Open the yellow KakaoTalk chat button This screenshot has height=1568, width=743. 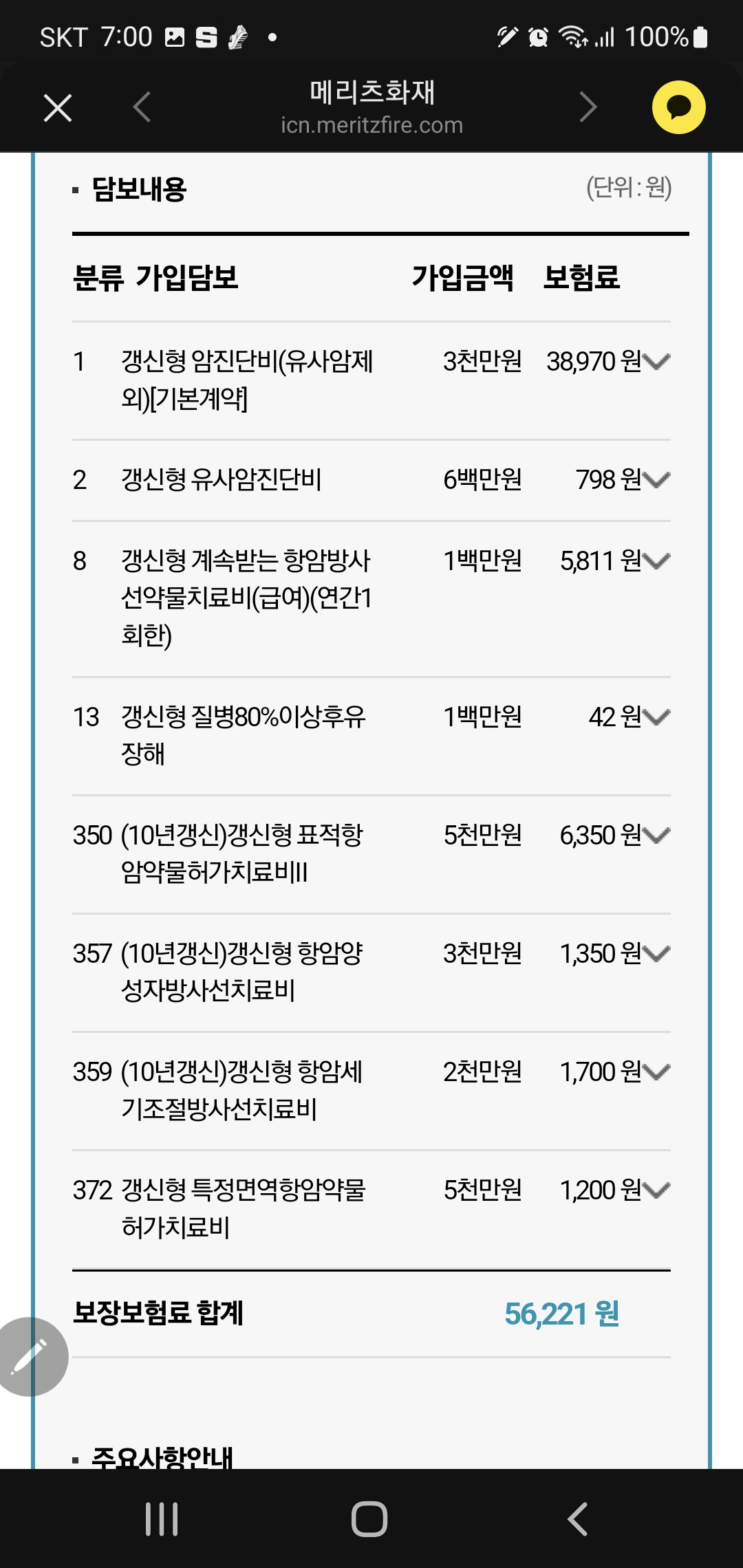678,107
